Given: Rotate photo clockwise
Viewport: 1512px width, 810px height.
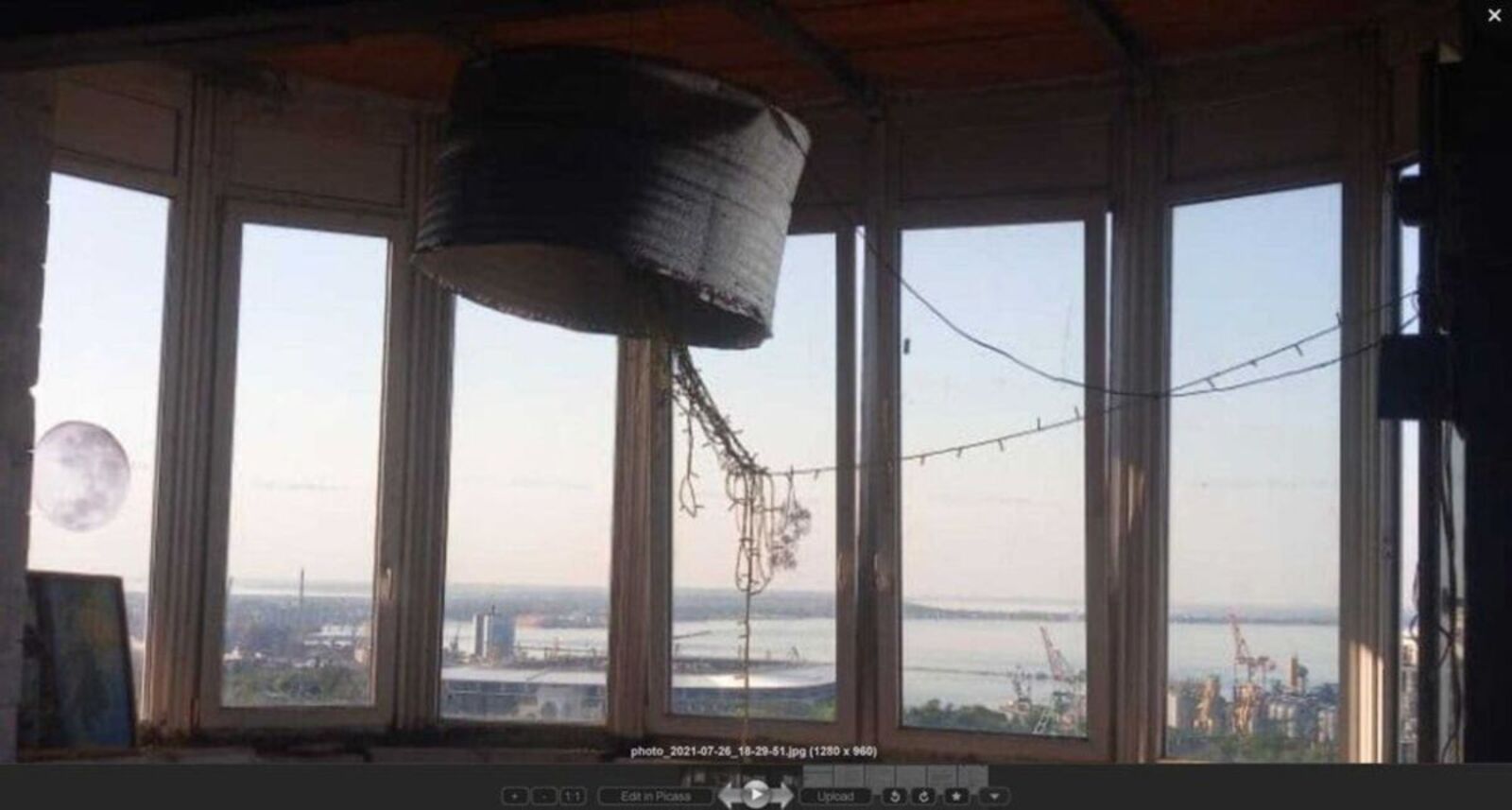Looking at the screenshot, I should tap(924, 797).
